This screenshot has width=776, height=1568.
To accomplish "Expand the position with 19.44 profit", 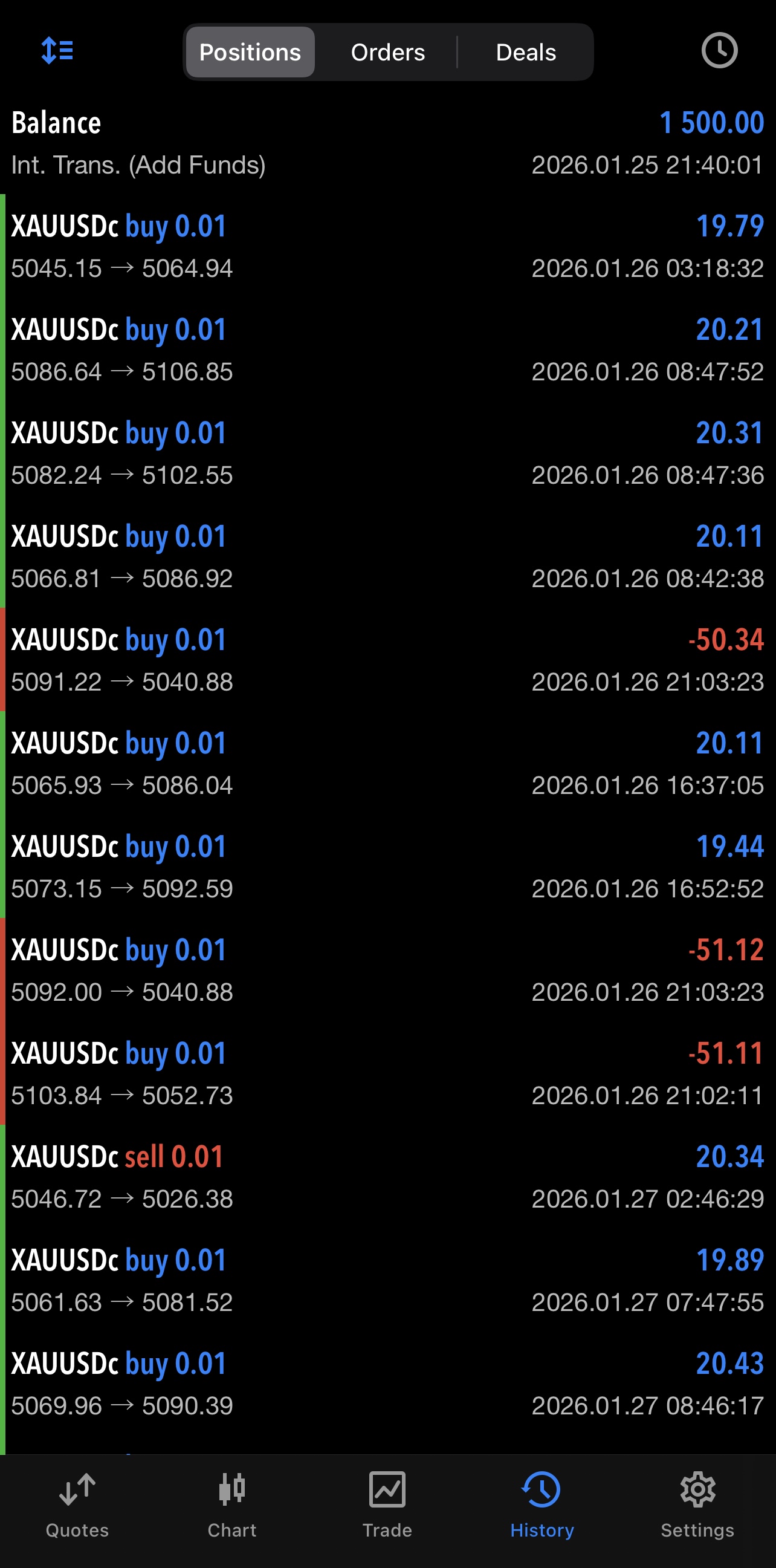I will (x=388, y=867).
